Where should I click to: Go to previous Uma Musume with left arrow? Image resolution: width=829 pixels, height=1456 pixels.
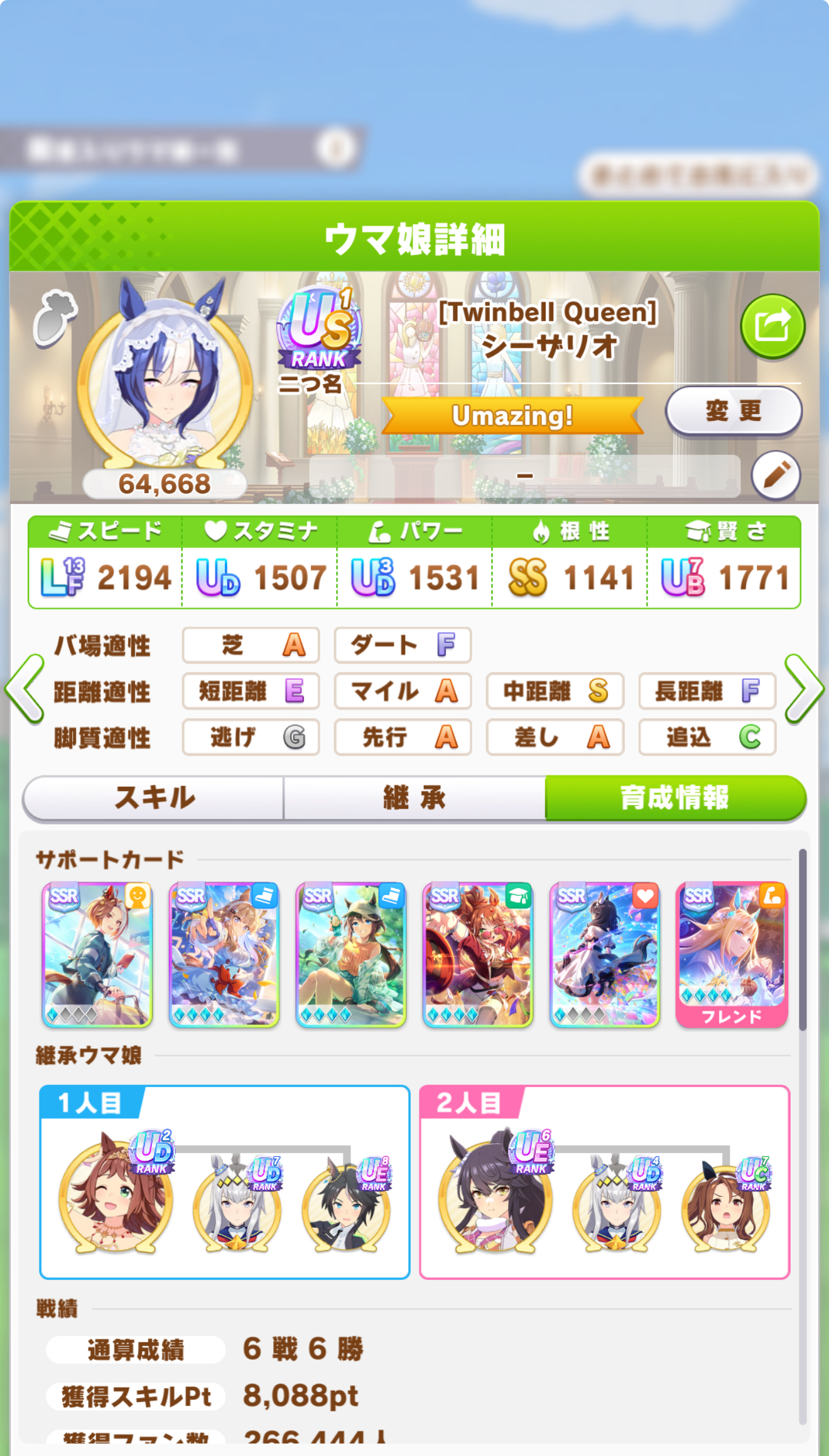pyautogui.click(x=25, y=689)
